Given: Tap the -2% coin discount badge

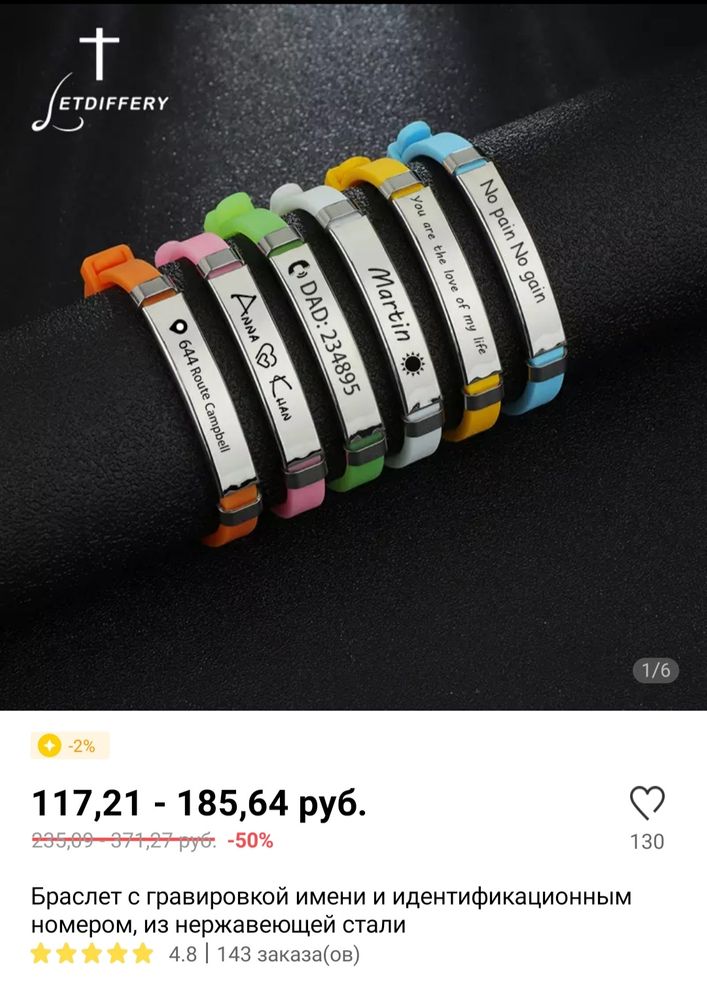Looking at the screenshot, I should [x=70, y=746].
